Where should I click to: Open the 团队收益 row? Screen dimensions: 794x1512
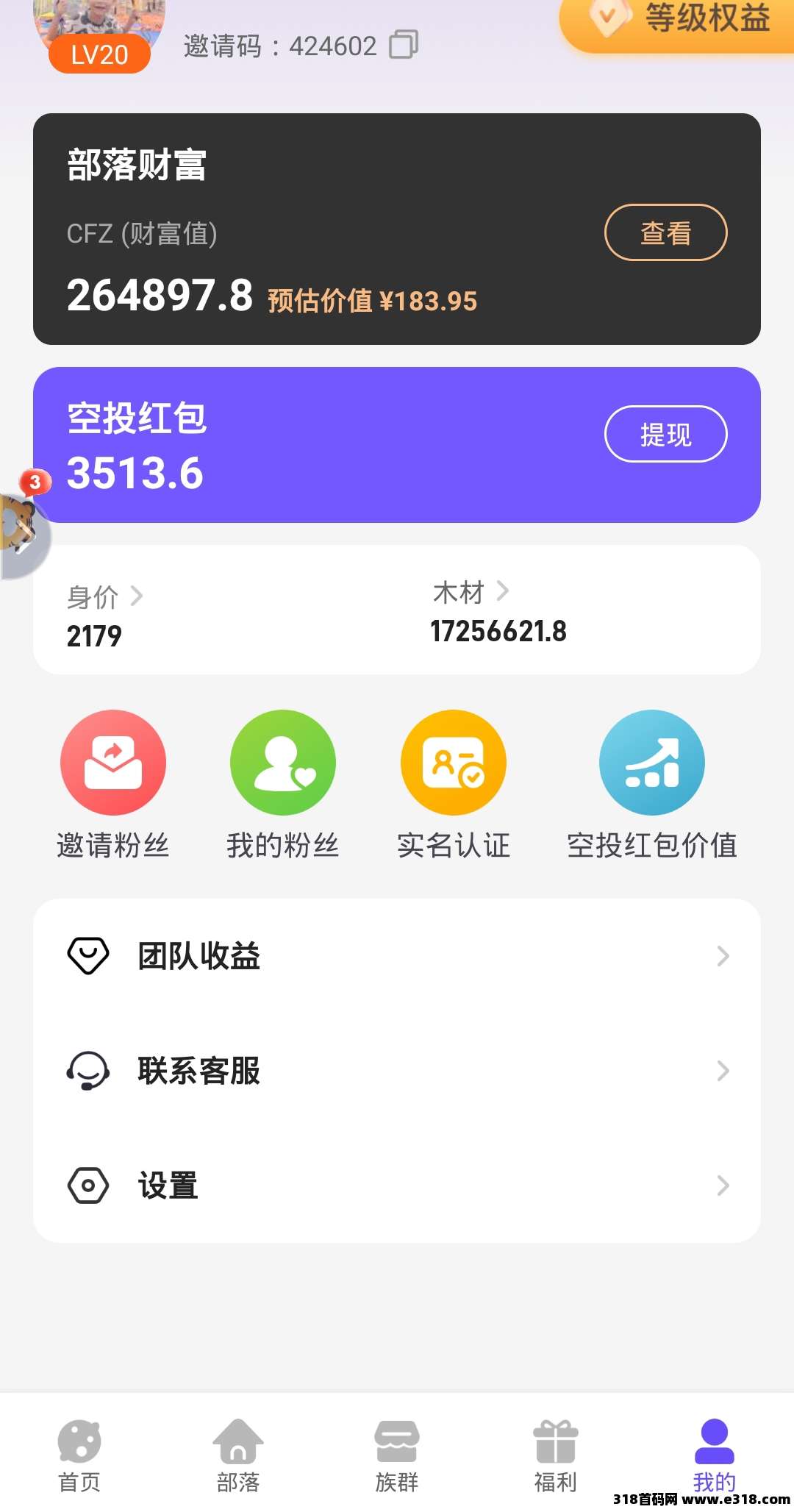tap(397, 956)
